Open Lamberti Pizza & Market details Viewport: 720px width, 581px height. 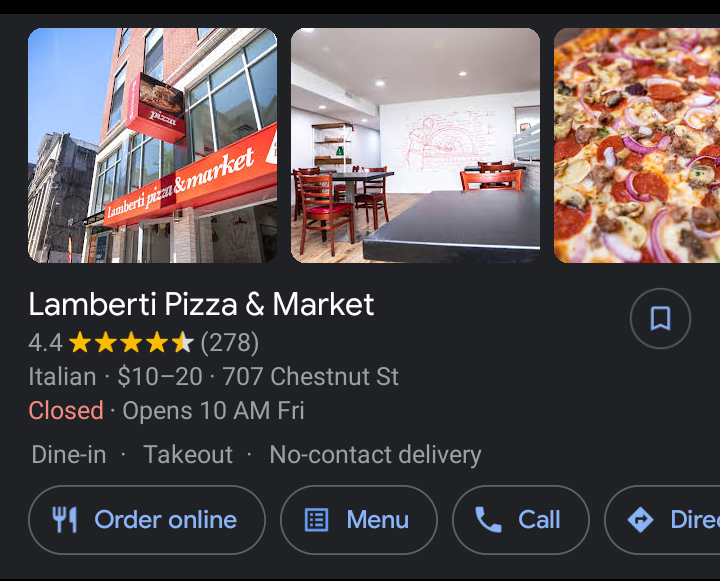[x=201, y=304]
